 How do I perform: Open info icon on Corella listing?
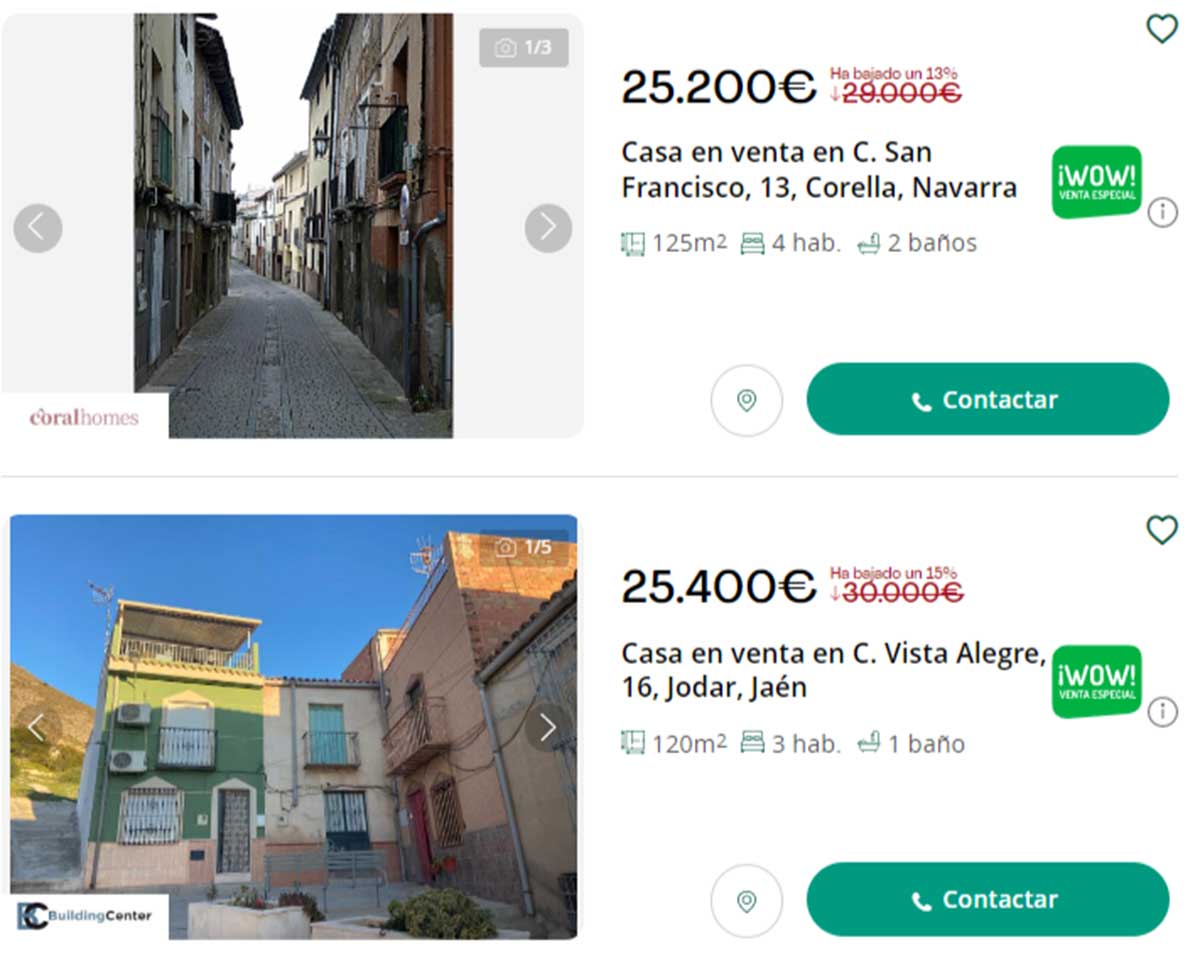[1162, 212]
